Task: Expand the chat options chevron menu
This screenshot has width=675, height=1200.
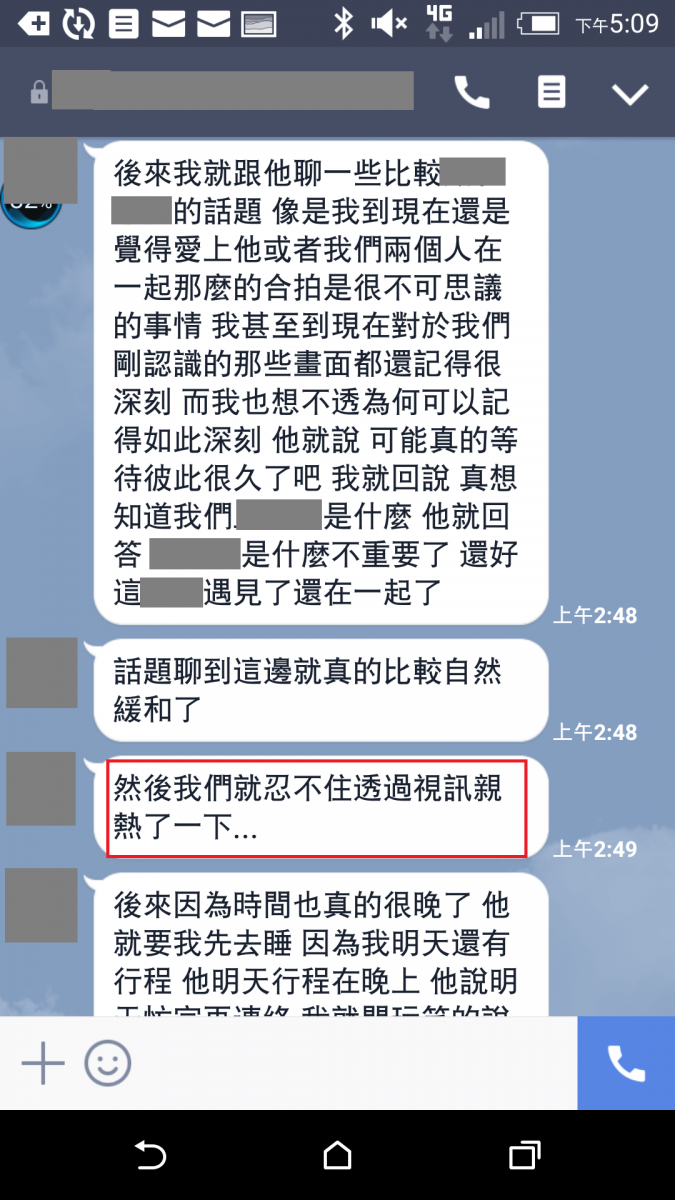Action: pyautogui.click(x=630, y=94)
